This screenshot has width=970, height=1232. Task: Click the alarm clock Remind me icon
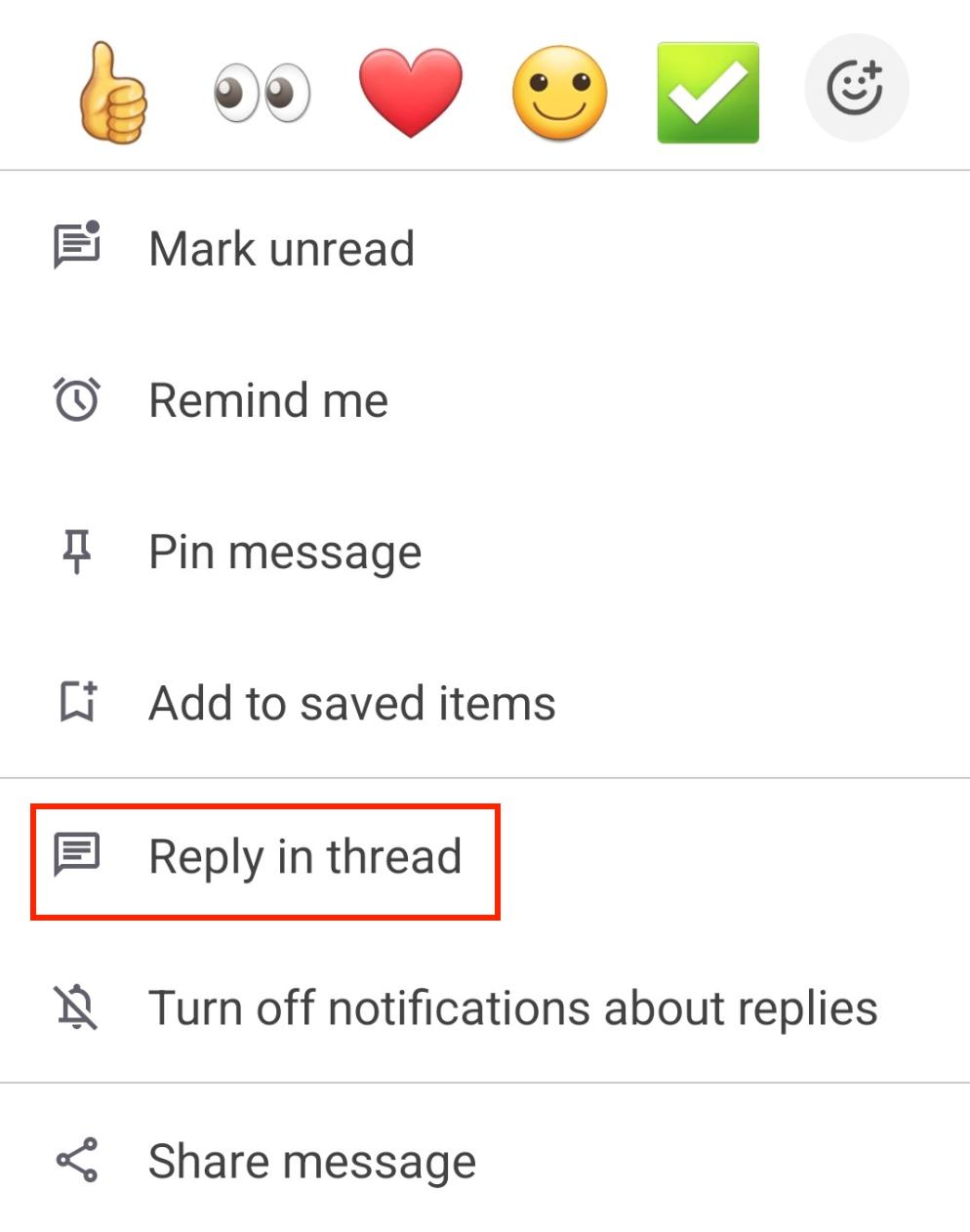point(76,399)
